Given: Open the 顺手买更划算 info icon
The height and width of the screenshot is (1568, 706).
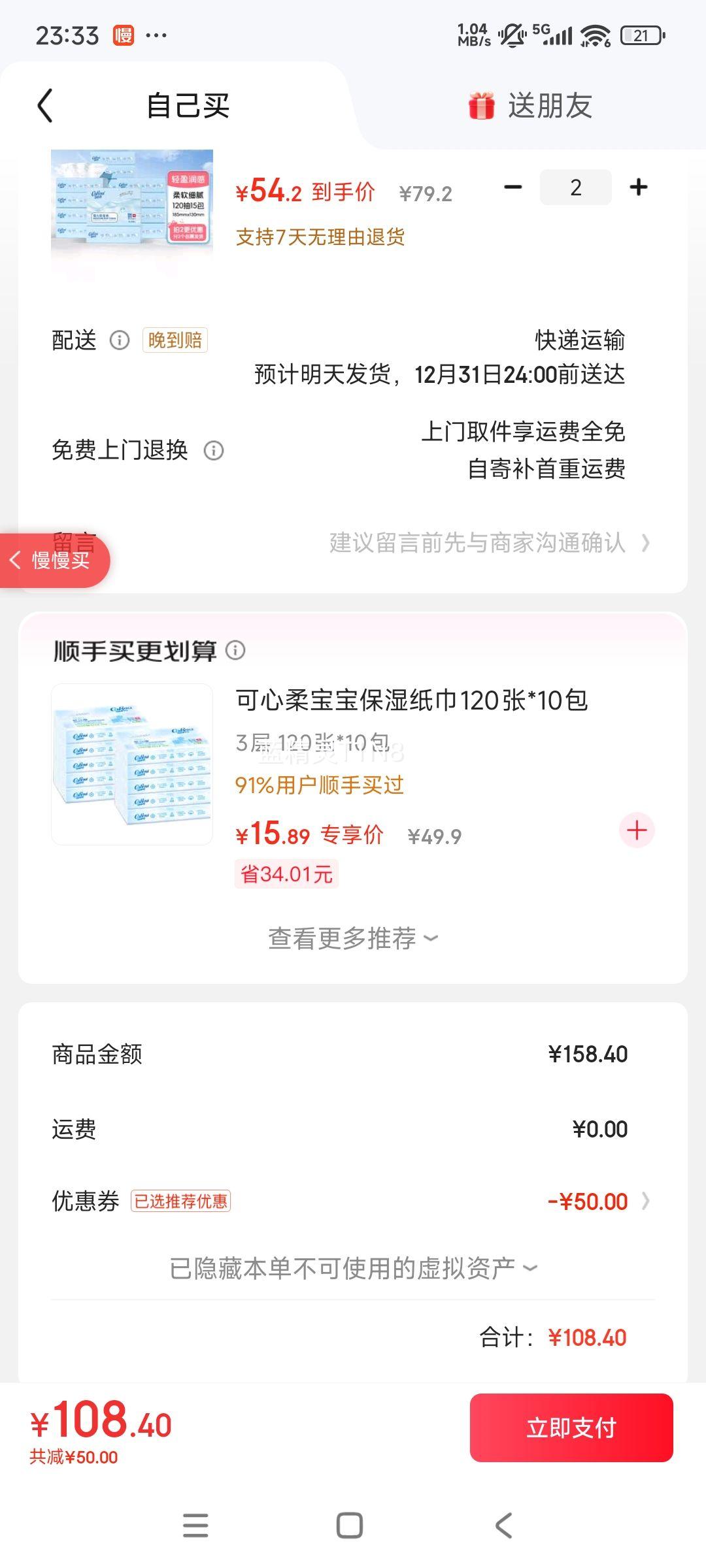Looking at the screenshot, I should point(237,651).
